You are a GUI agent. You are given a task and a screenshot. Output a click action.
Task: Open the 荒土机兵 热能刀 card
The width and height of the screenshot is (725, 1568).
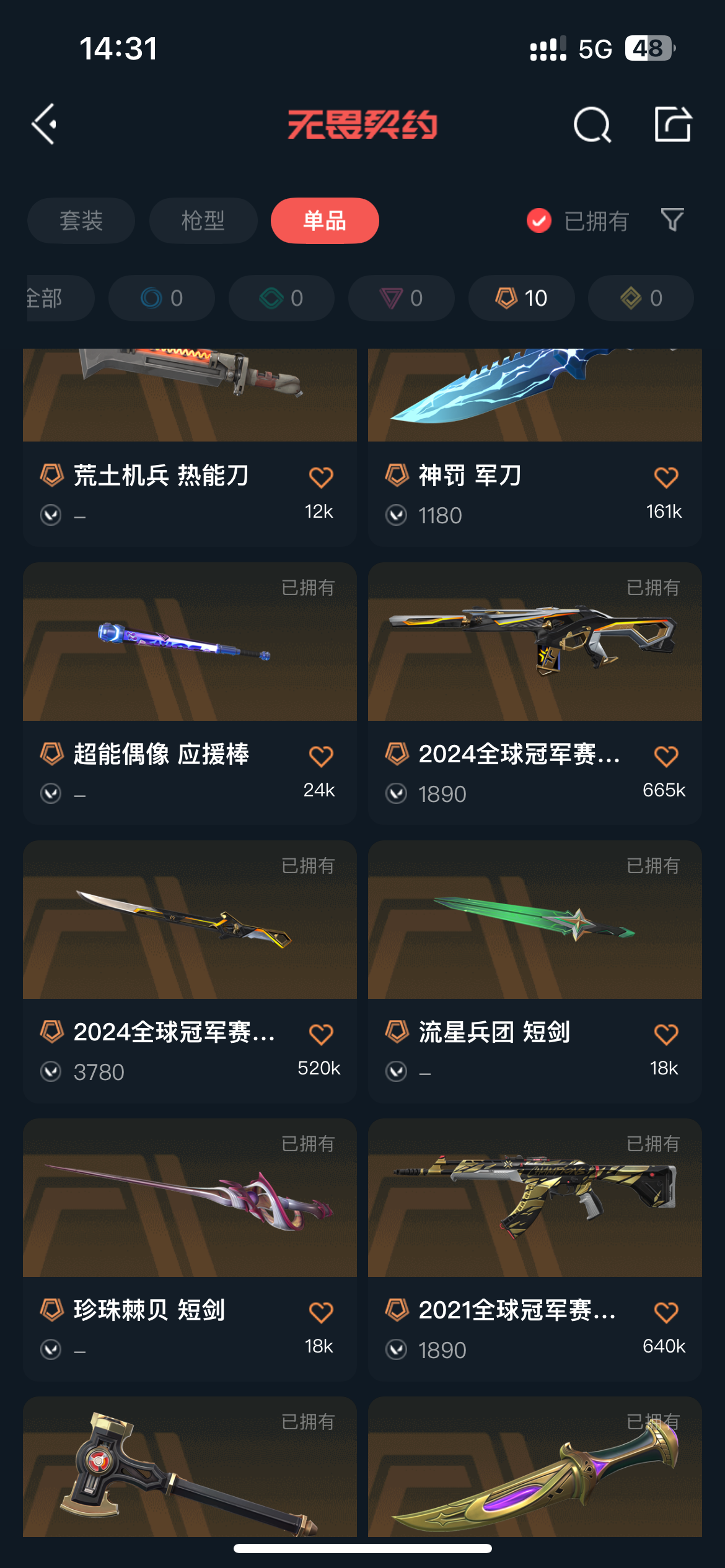click(190, 446)
